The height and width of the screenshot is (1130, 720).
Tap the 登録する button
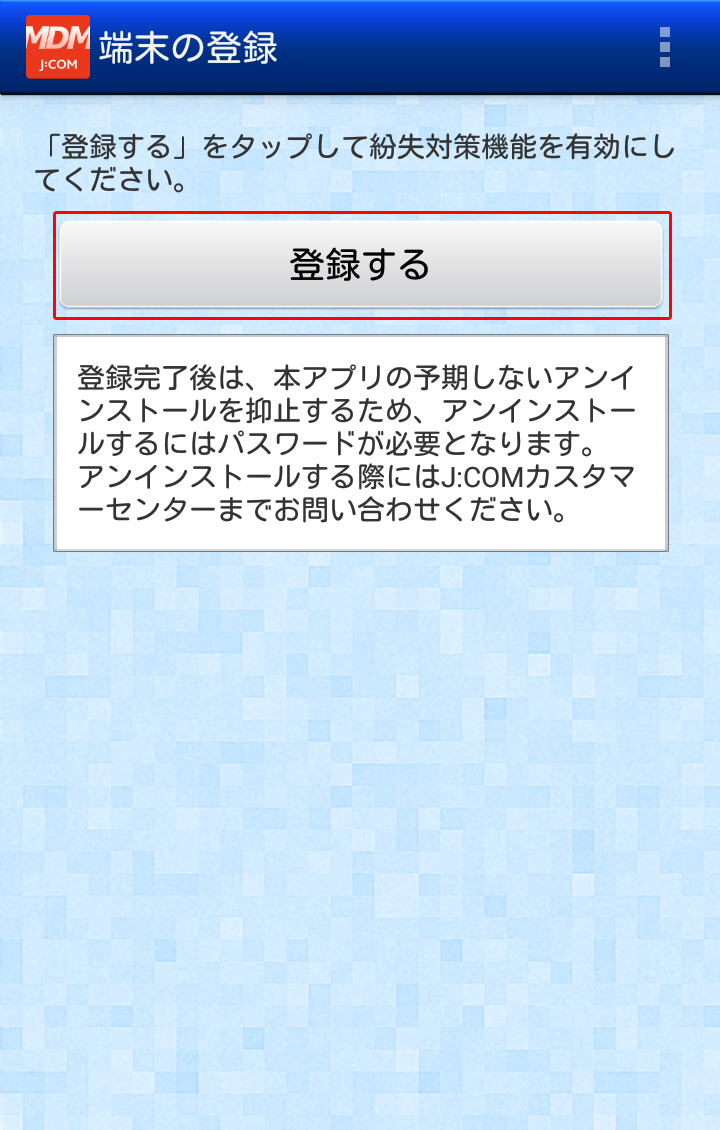click(361, 265)
